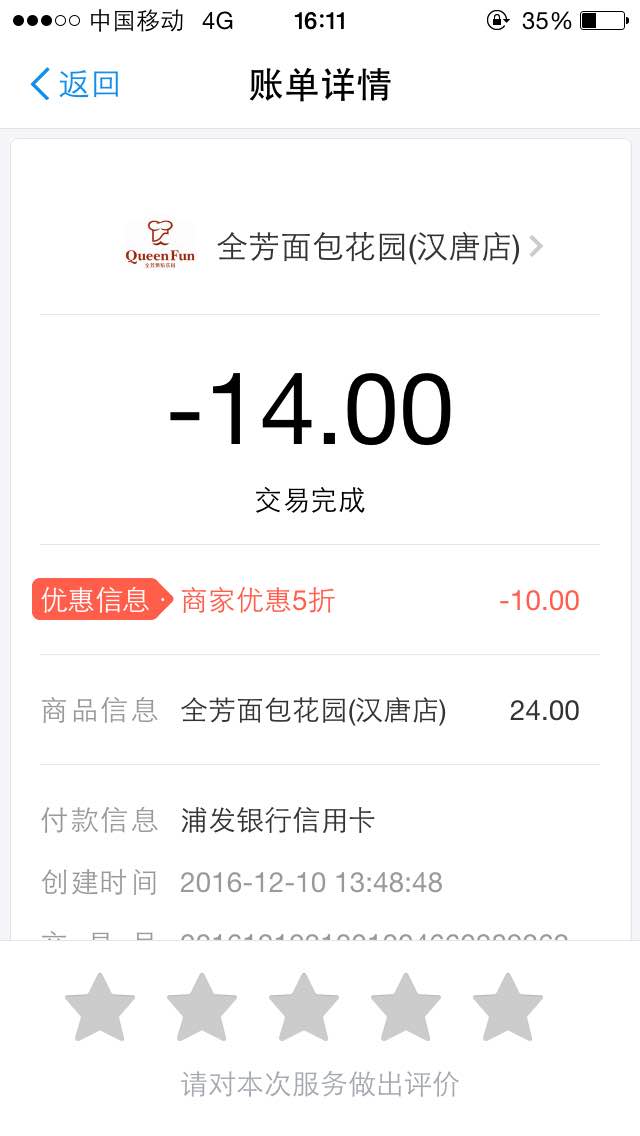Screen dimensions: 640x1136
Task: Rate the transaction five stars
Action: click(508, 1007)
